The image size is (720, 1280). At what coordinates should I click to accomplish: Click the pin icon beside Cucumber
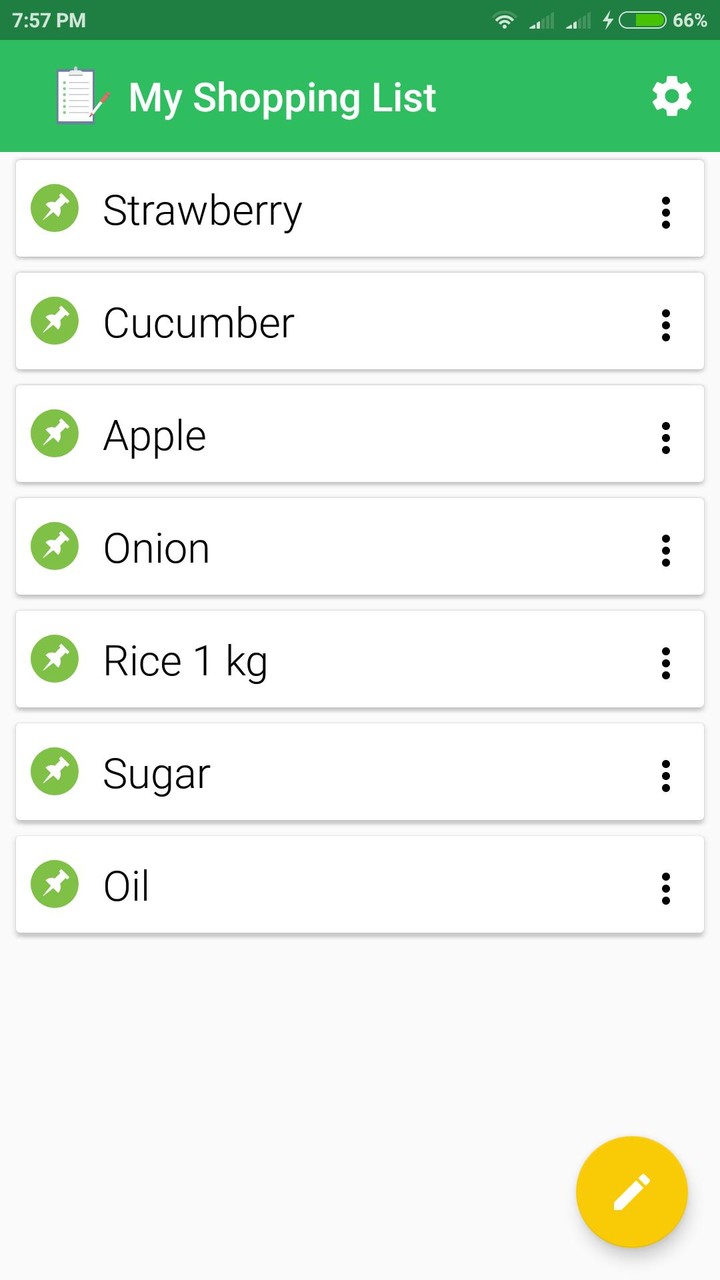pyautogui.click(x=54, y=321)
